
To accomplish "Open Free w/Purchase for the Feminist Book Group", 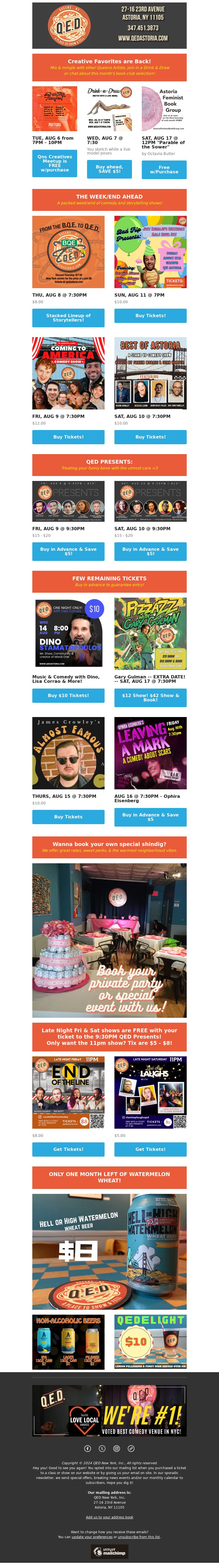I will pos(164,169).
